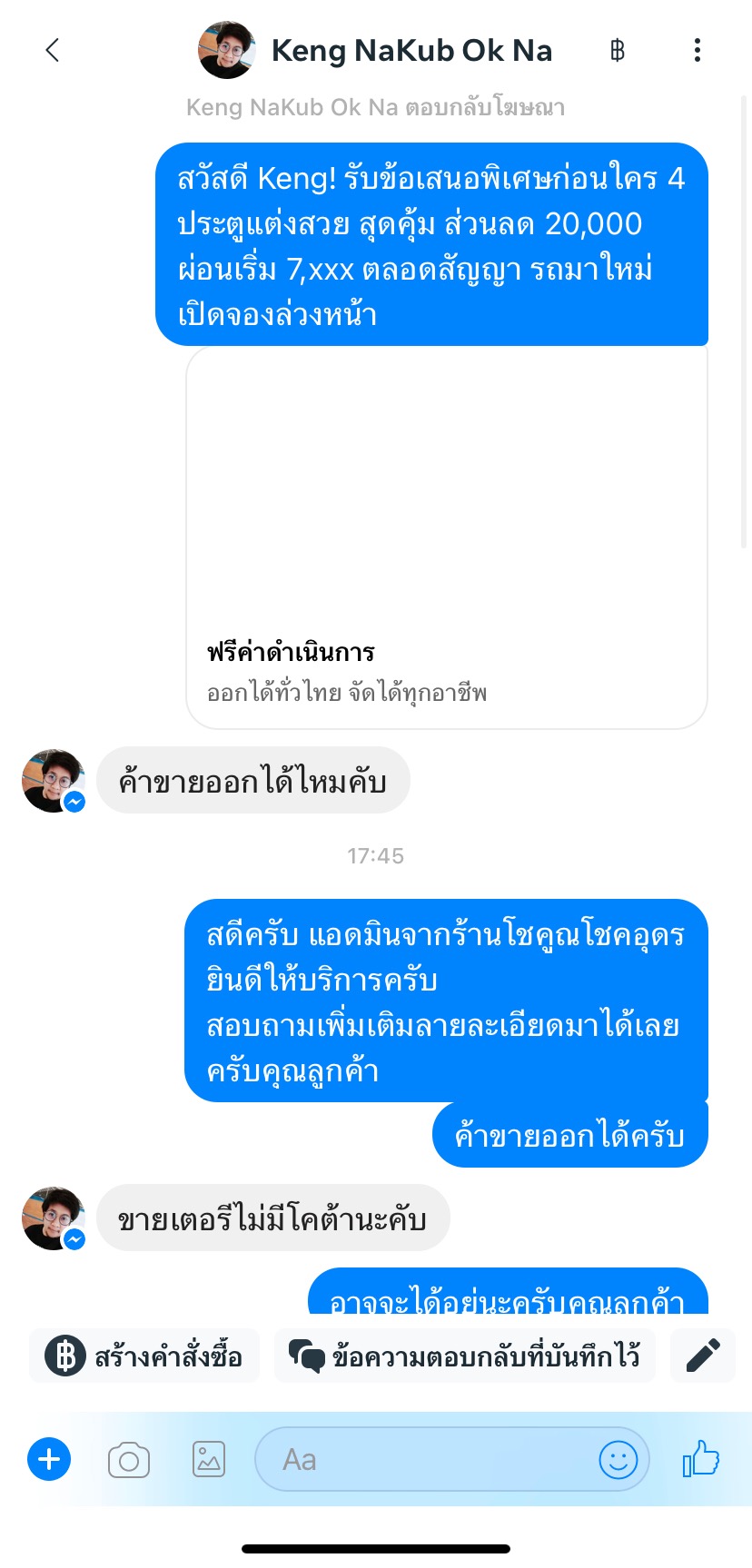752x1568 pixels.
Task: Open the ad card ฟรีค่าดำเนินการ
Action: 446,537
